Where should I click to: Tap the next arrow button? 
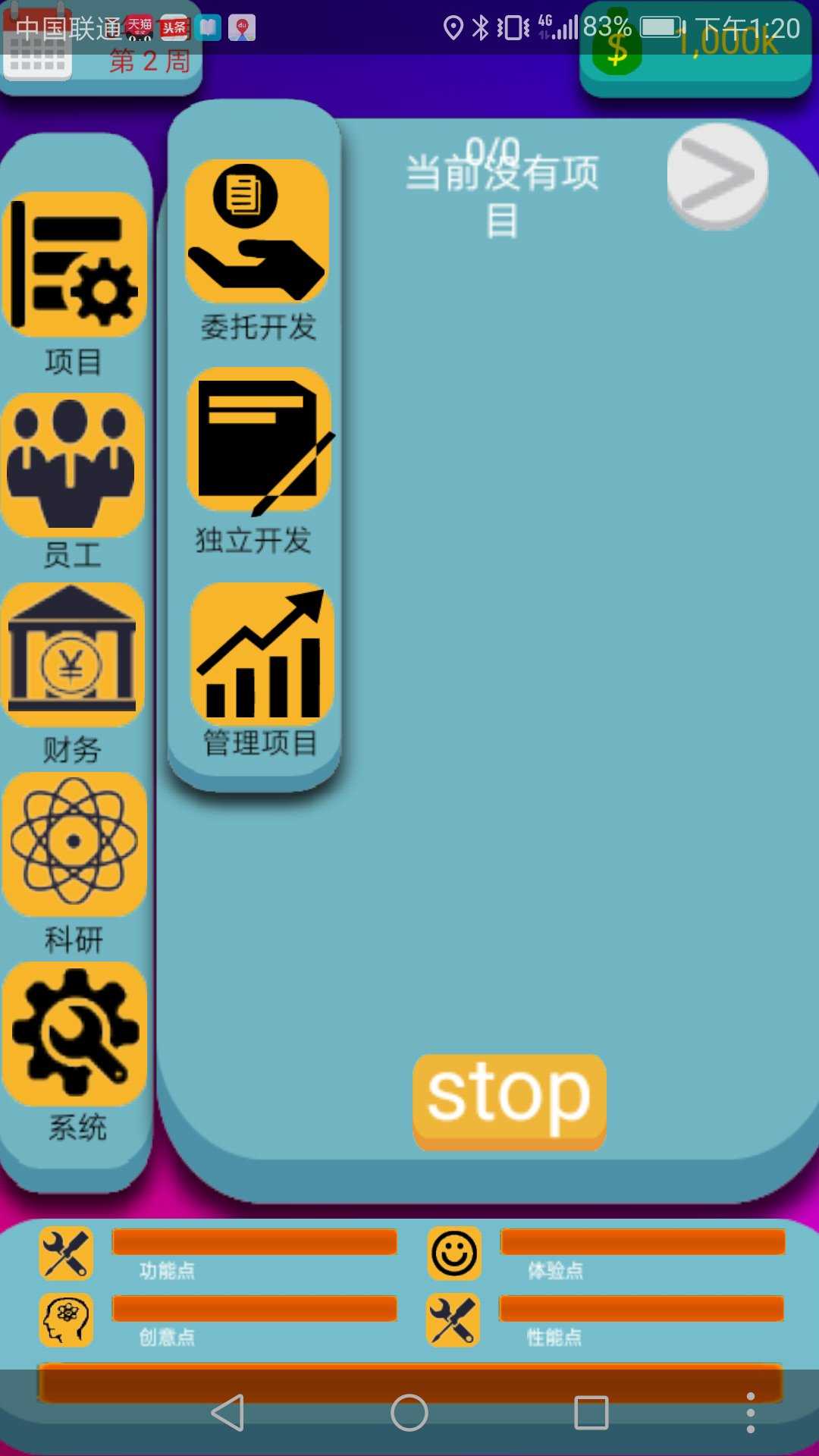(x=717, y=176)
